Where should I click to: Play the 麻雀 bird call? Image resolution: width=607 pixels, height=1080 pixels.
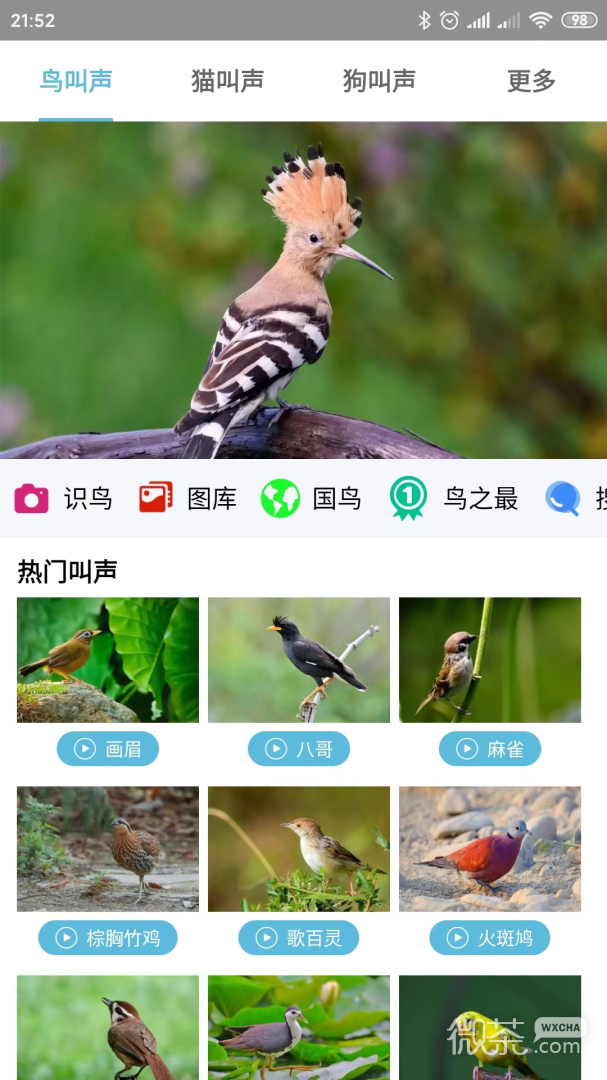click(x=489, y=749)
